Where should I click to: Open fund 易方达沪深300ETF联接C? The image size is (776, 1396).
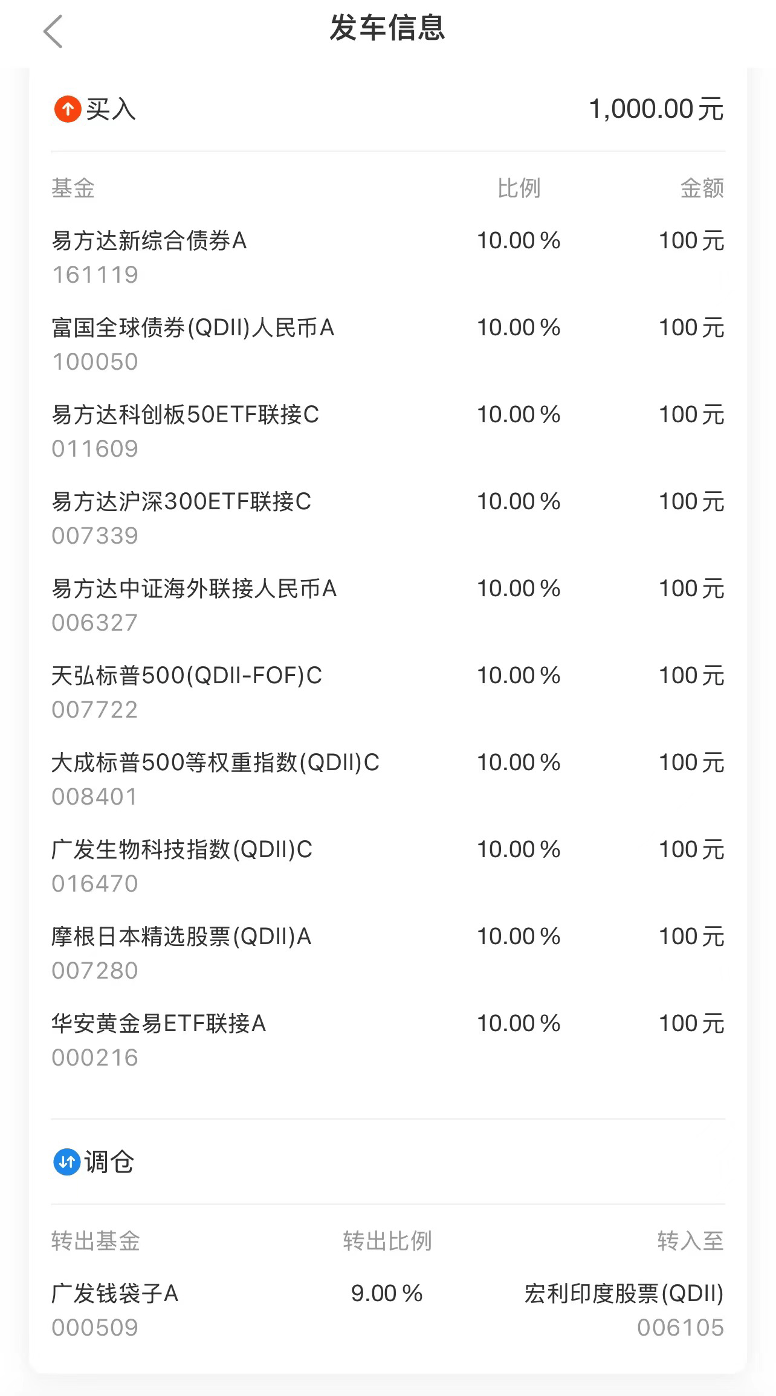388,518
